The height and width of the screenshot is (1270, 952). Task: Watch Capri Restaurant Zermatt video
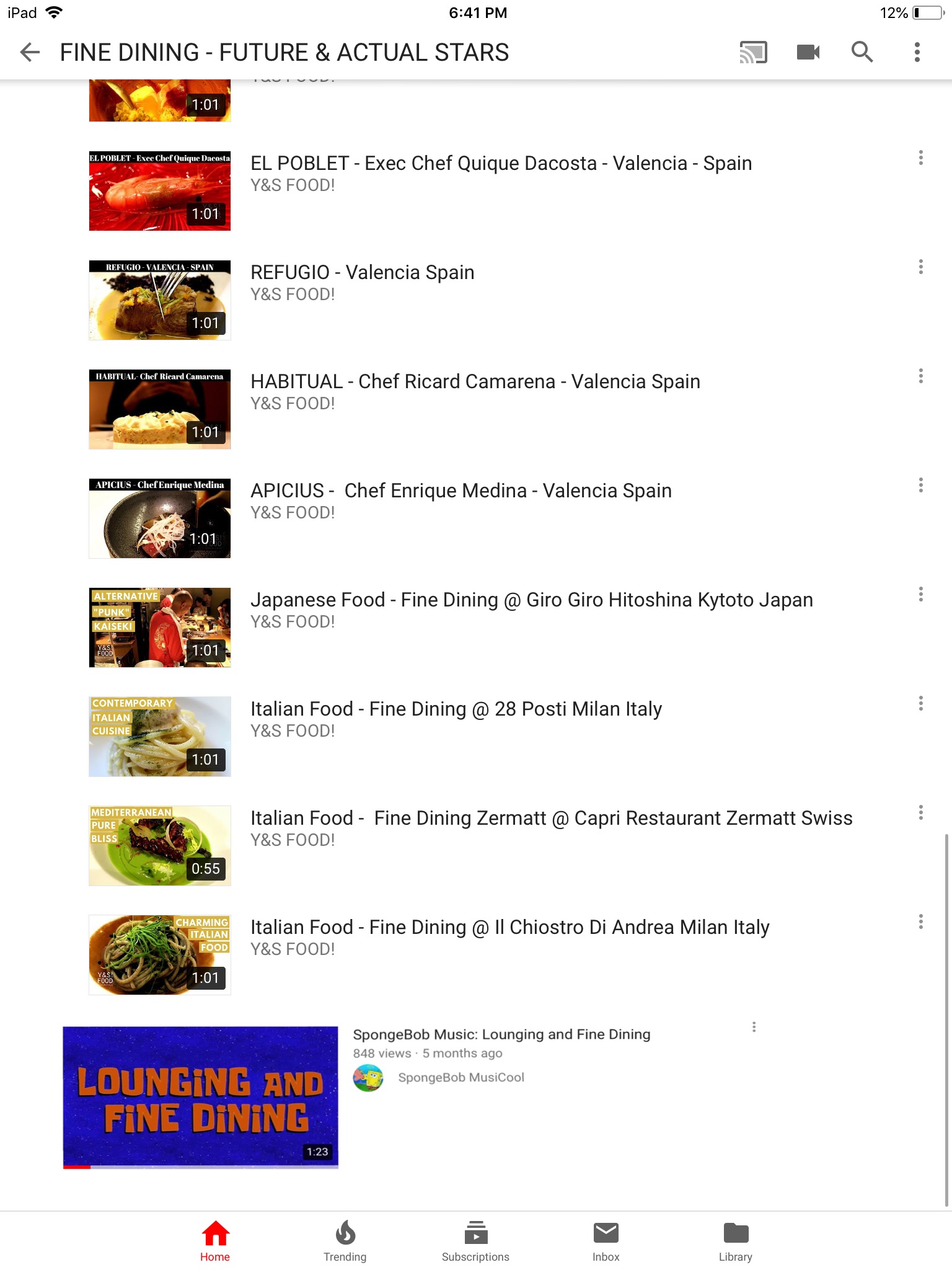pos(160,846)
